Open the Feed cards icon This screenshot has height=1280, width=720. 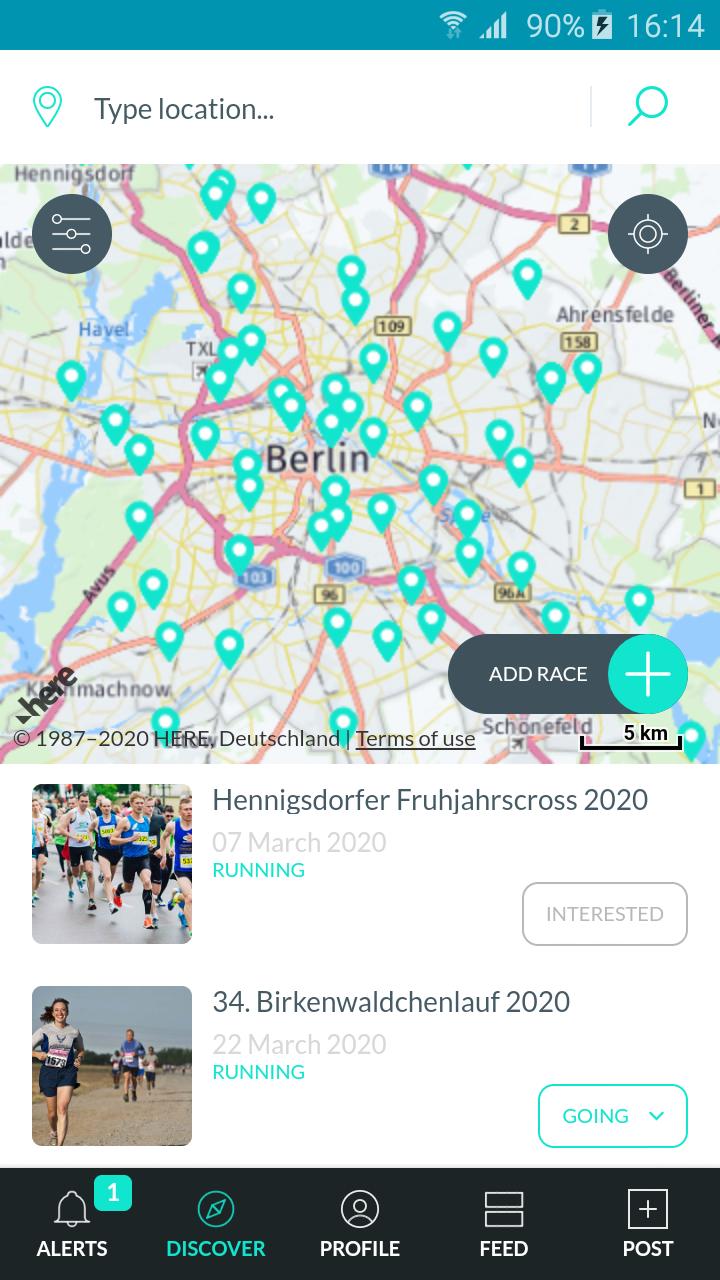tap(503, 1208)
